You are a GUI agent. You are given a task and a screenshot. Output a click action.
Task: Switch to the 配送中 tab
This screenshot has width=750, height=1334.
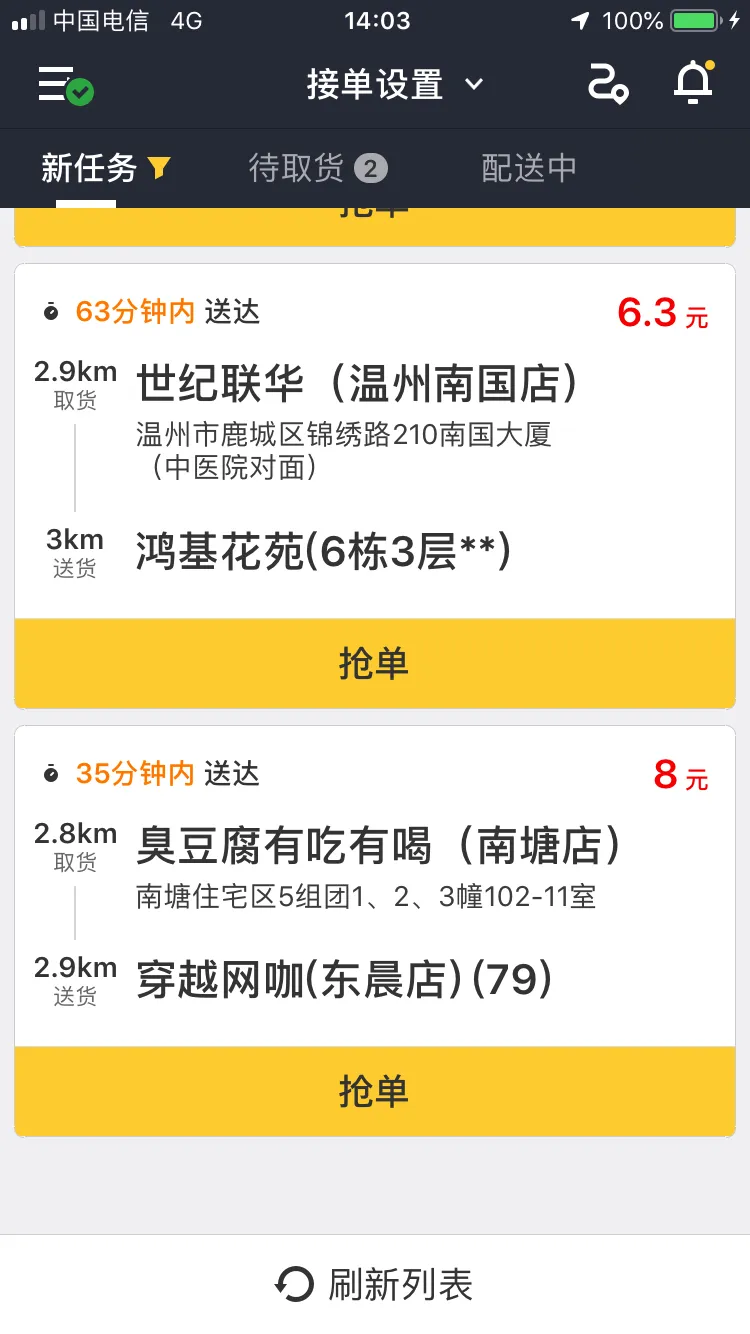click(x=528, y=169)
